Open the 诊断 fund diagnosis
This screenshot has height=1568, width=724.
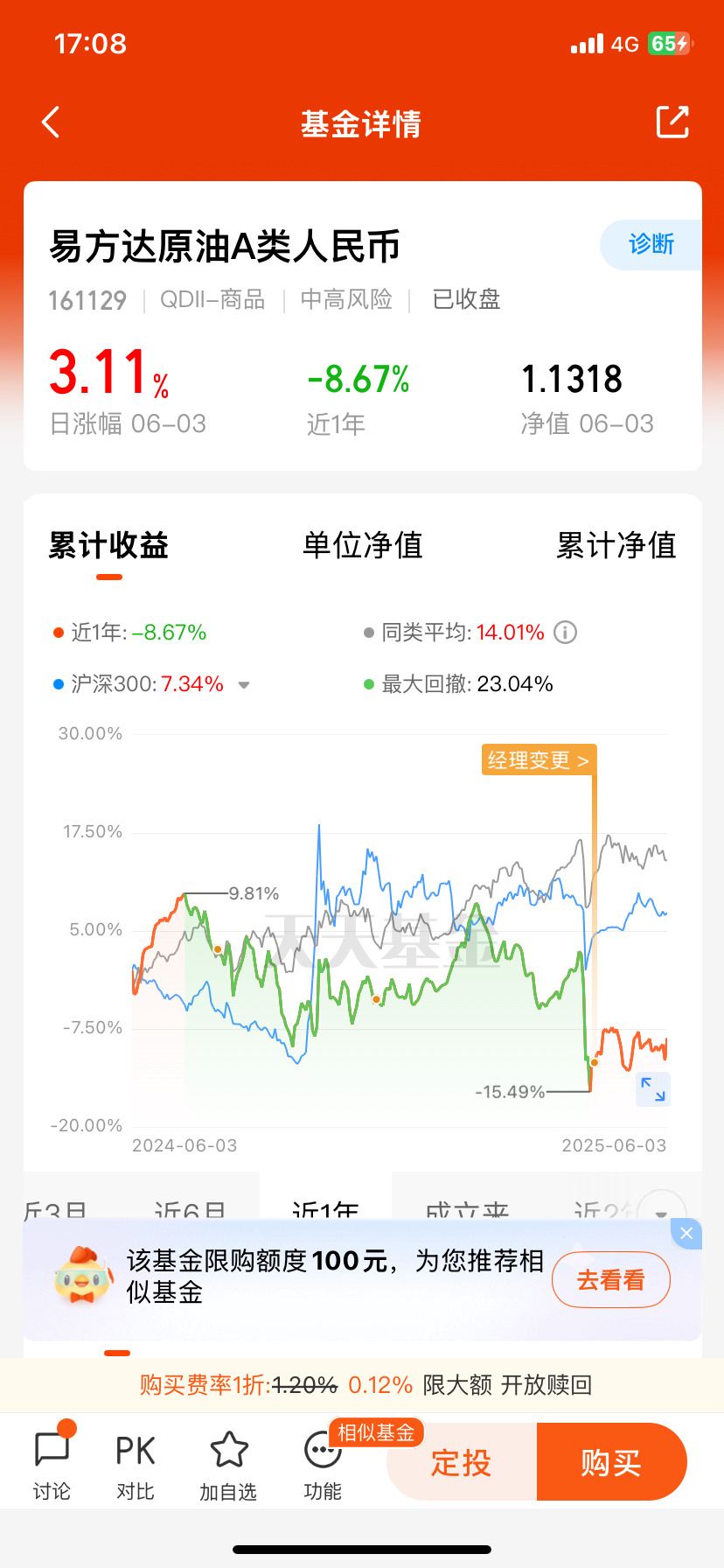pos(651,244)
